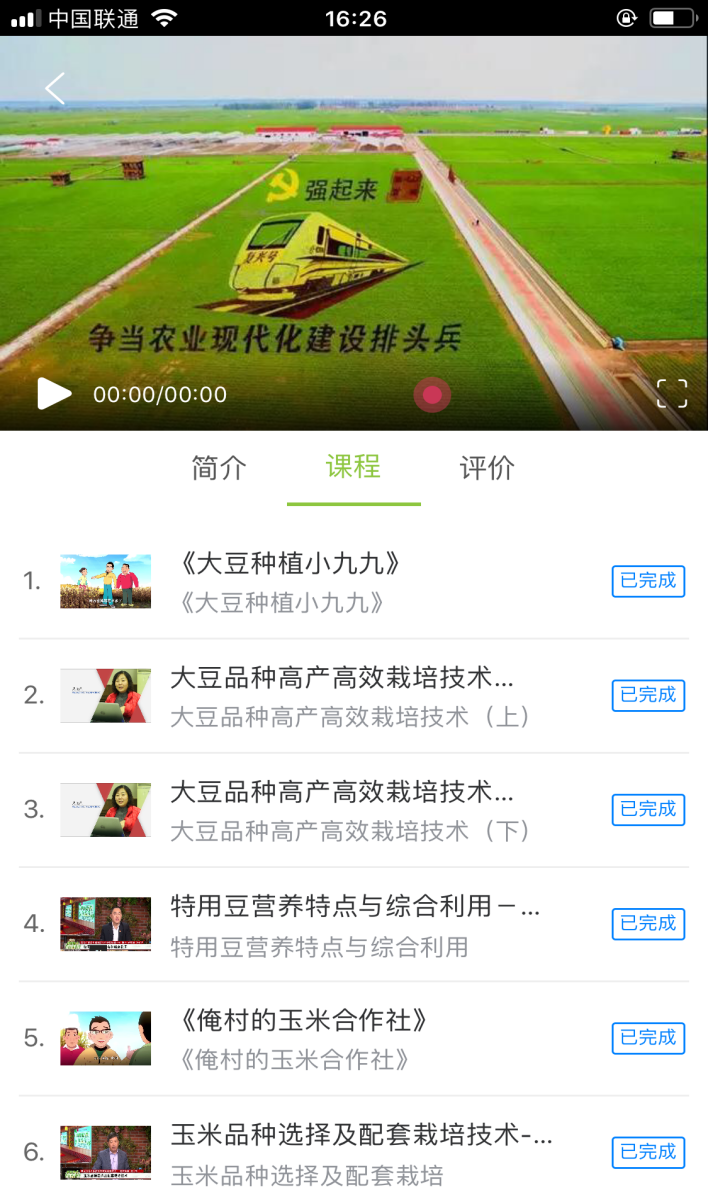Open lesson 1 《大豆种植小九九》
The height and width of the screenshot is (1197, 708).
[290, 581]
